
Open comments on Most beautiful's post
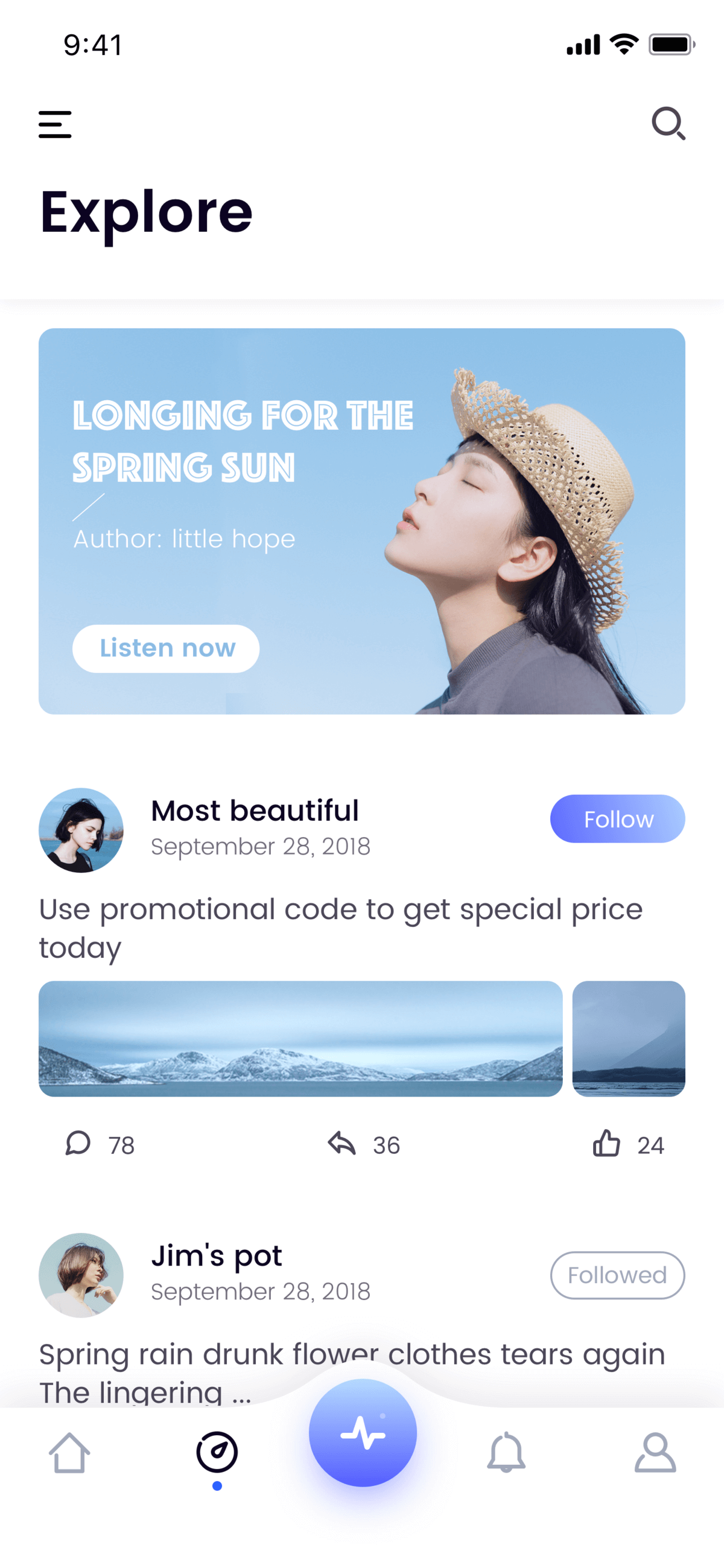point(100,1144)
